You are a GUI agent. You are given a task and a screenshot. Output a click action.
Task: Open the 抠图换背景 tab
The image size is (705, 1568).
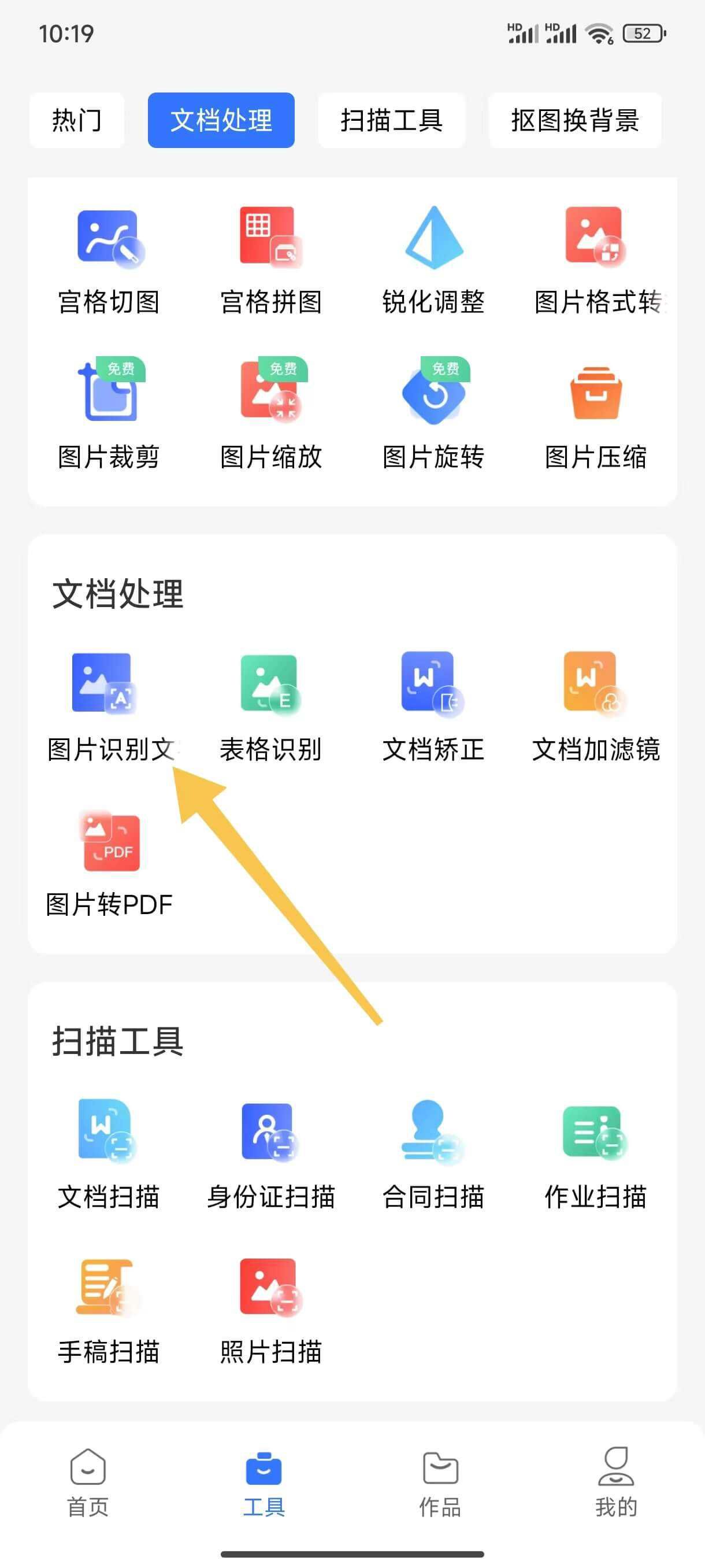(x=575, y=120)
